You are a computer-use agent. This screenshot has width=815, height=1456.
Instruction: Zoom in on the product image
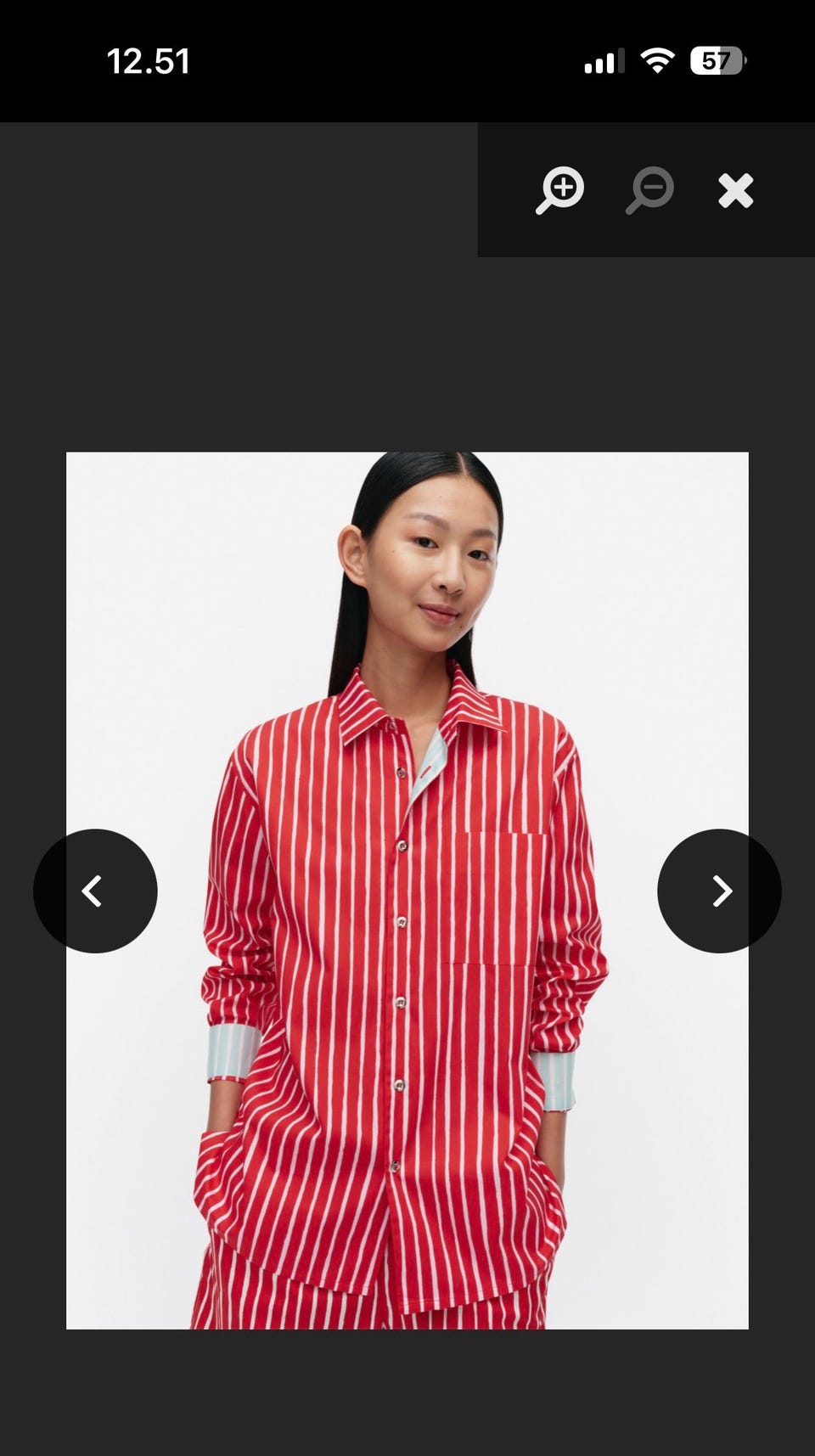pyautogui.click(x=560, y=190)
